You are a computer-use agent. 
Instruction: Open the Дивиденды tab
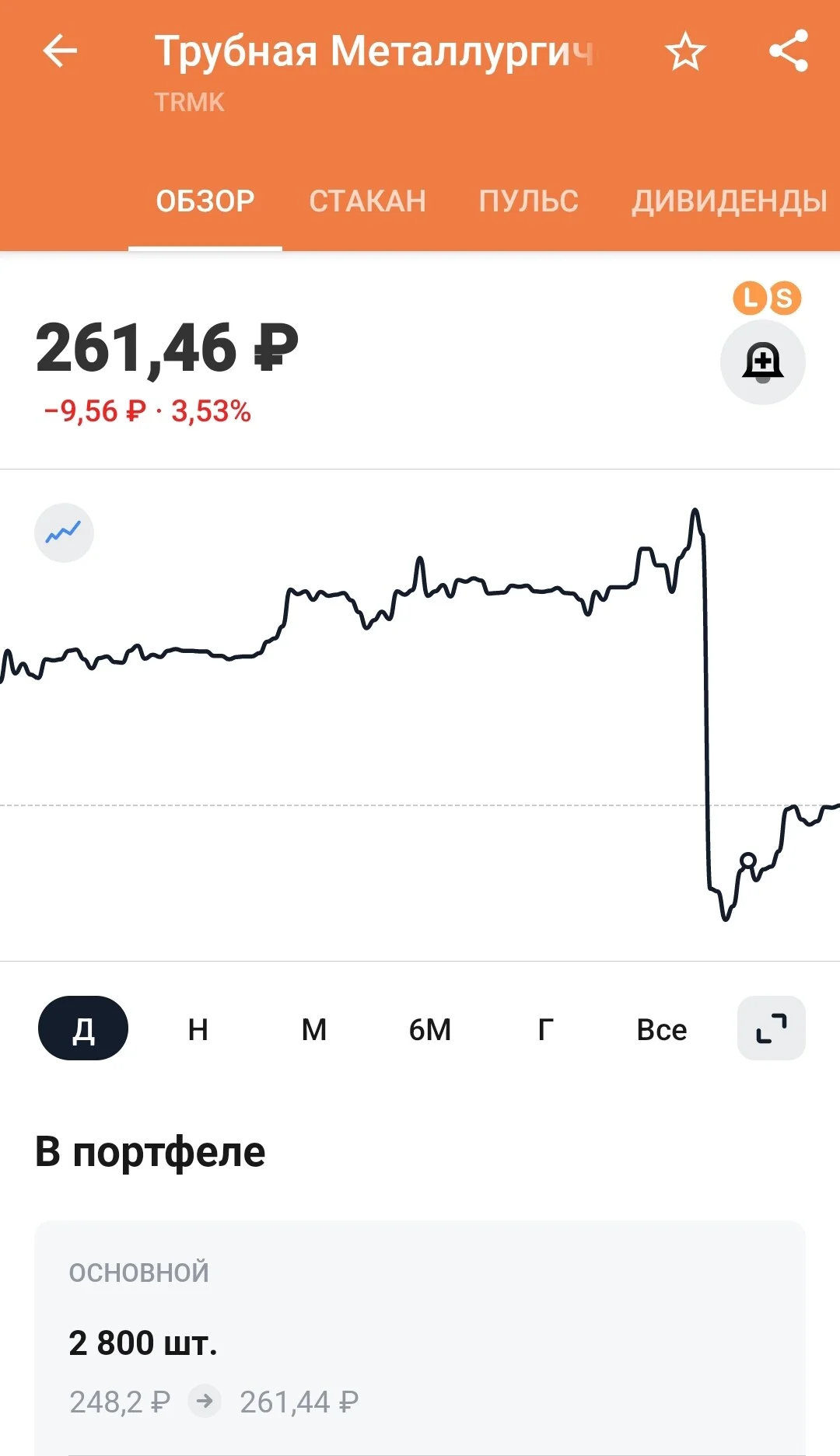(730, 201)
